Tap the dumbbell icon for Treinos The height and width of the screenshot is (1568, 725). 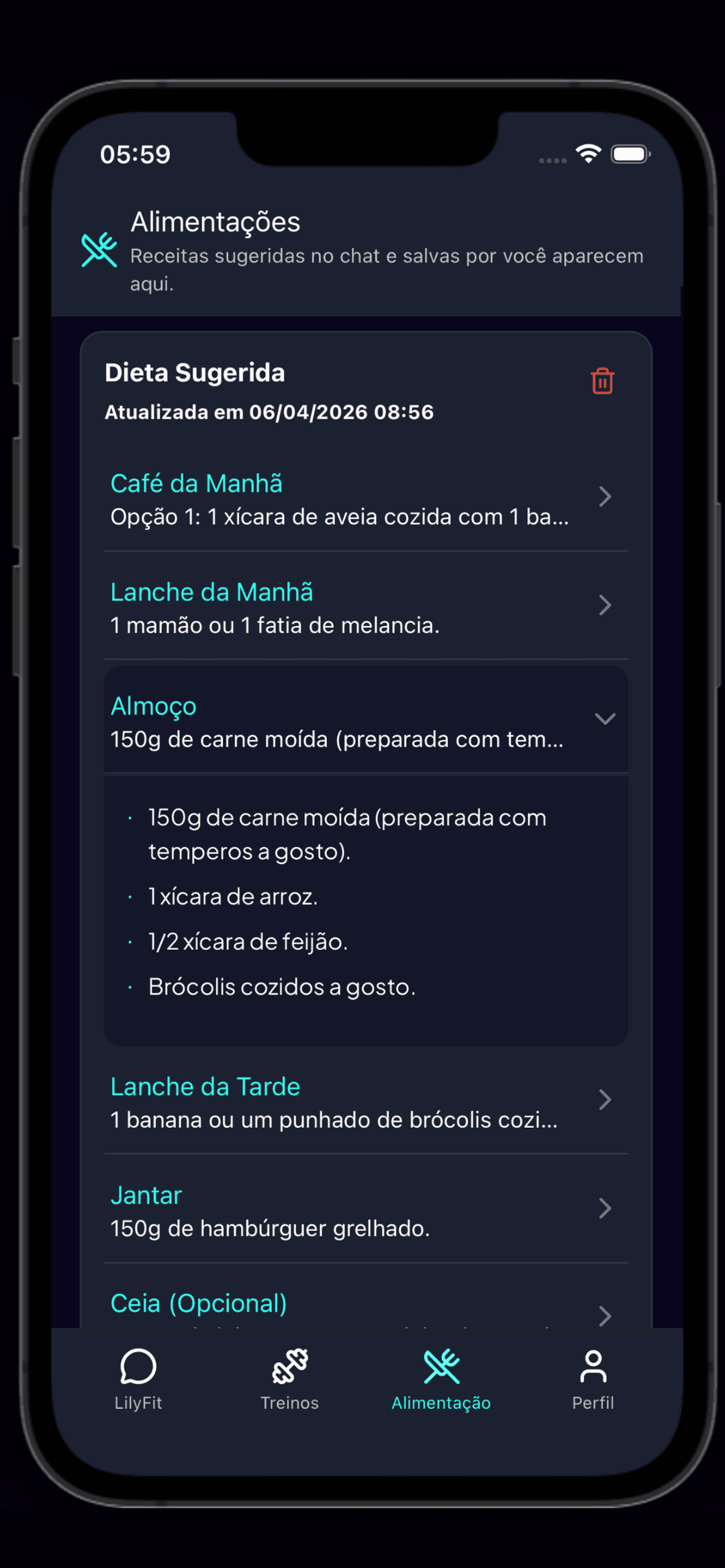290,1365
